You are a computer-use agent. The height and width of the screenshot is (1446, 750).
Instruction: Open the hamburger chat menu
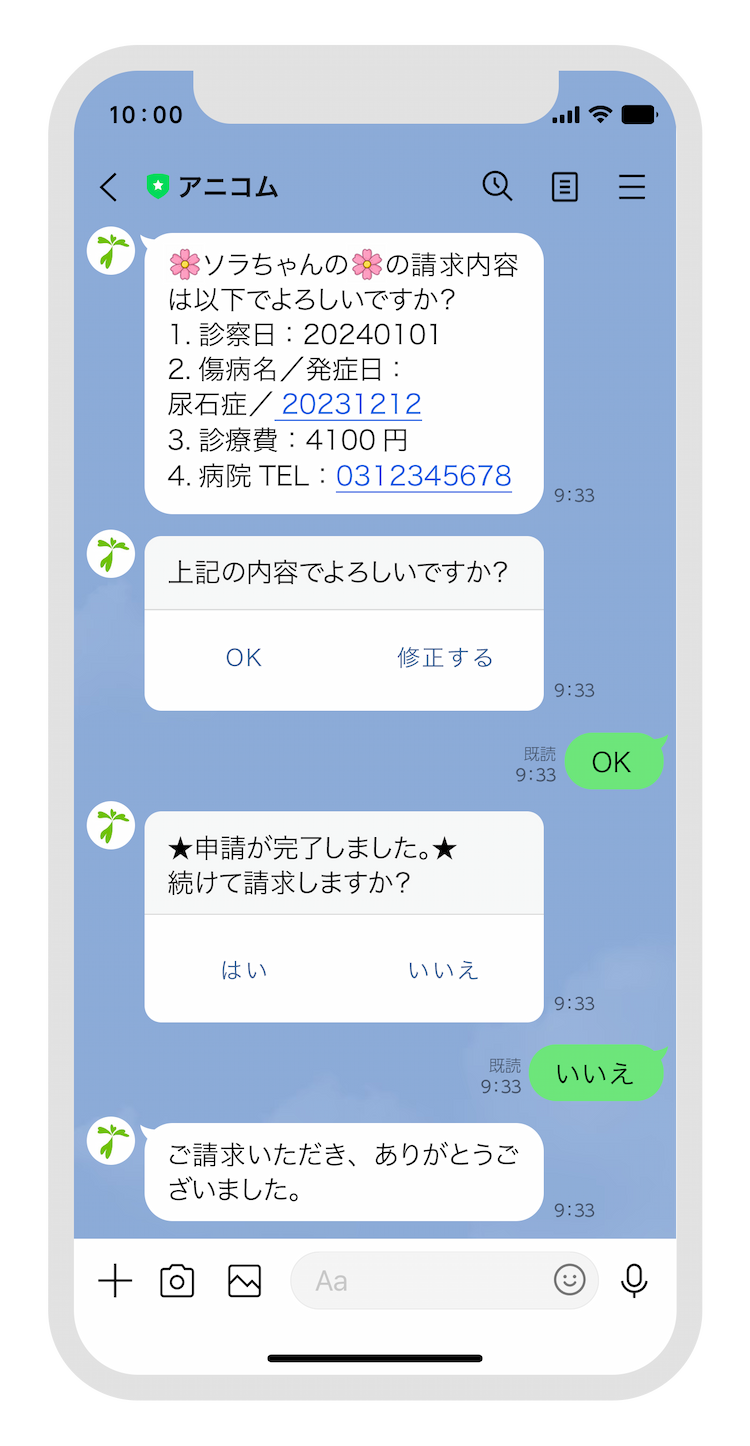pos(632,187)
